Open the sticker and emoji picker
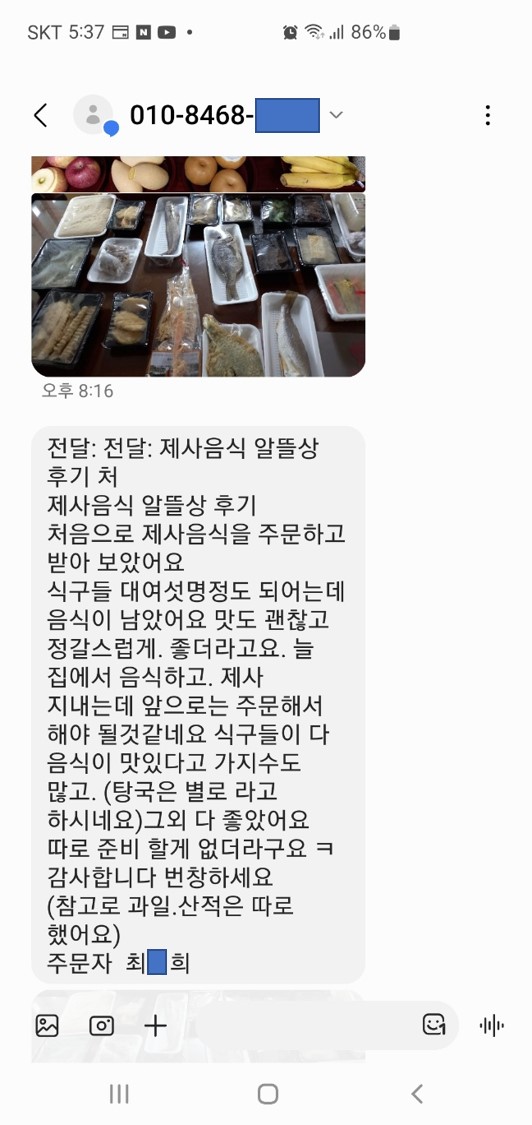Image resolution: width=532 pixels, height=1125 pixels. coord(434,1025)
